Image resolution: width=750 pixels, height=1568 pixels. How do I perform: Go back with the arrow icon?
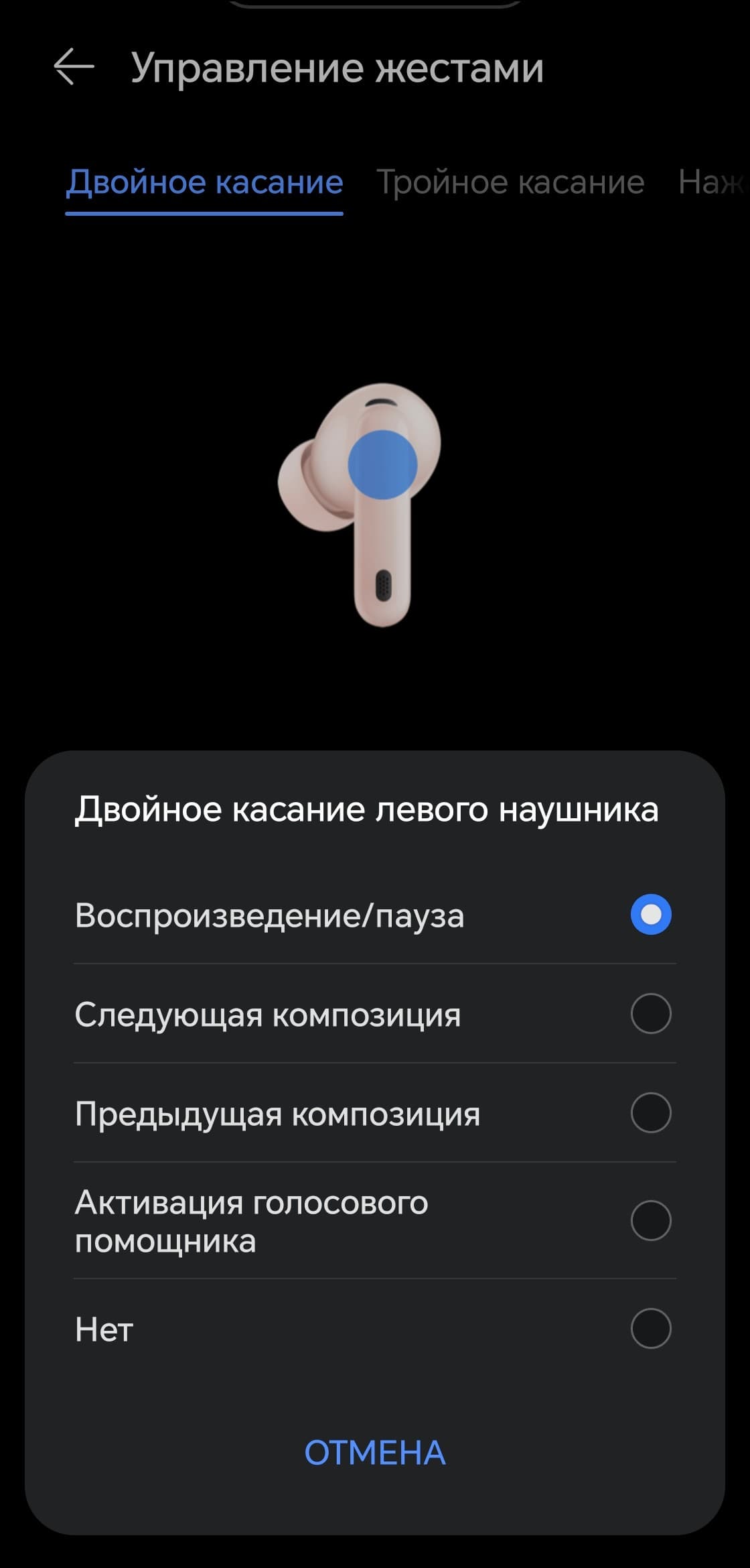tap(74, 67)
